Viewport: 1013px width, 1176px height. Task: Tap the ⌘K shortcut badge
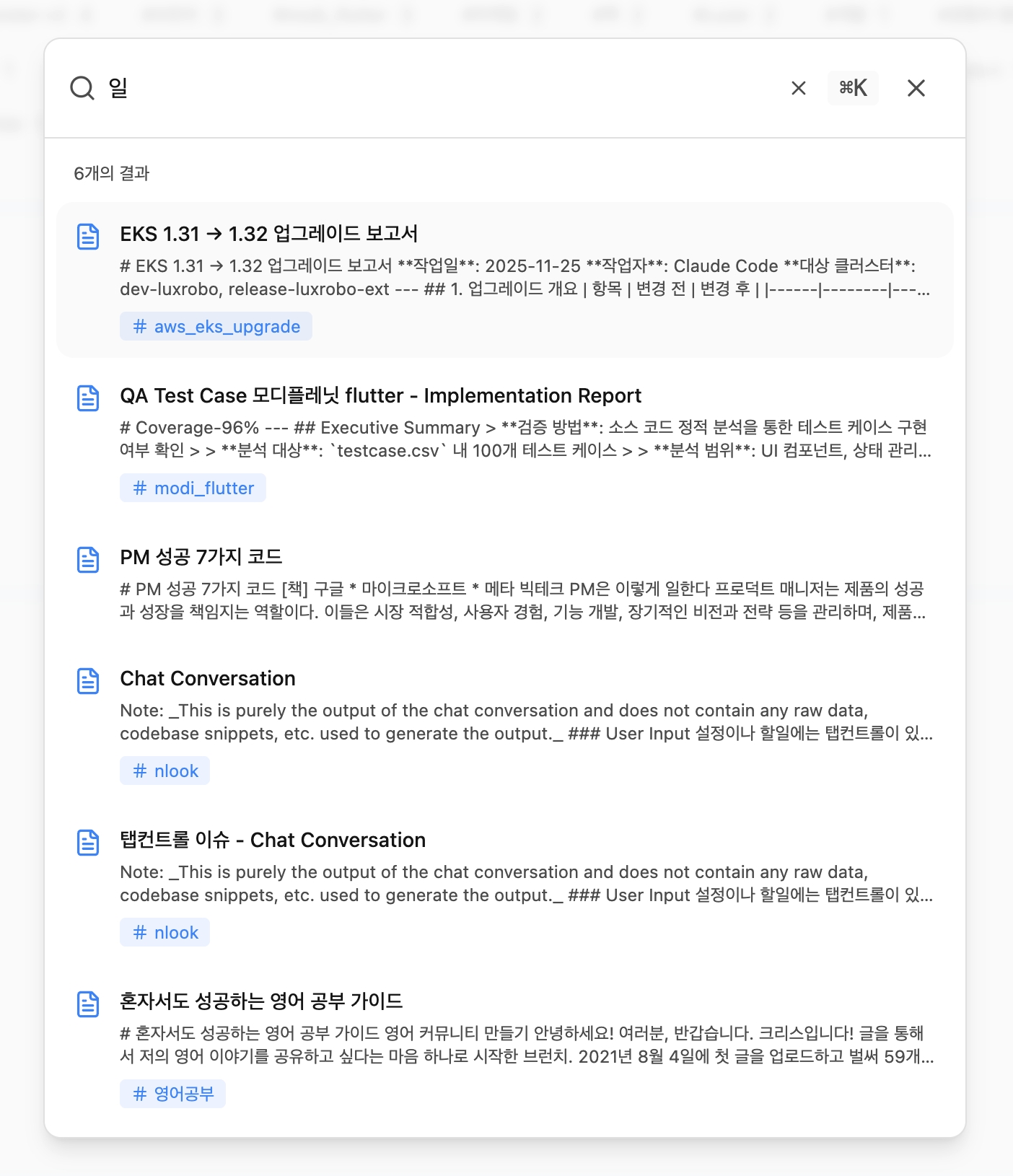pos(853,88)
